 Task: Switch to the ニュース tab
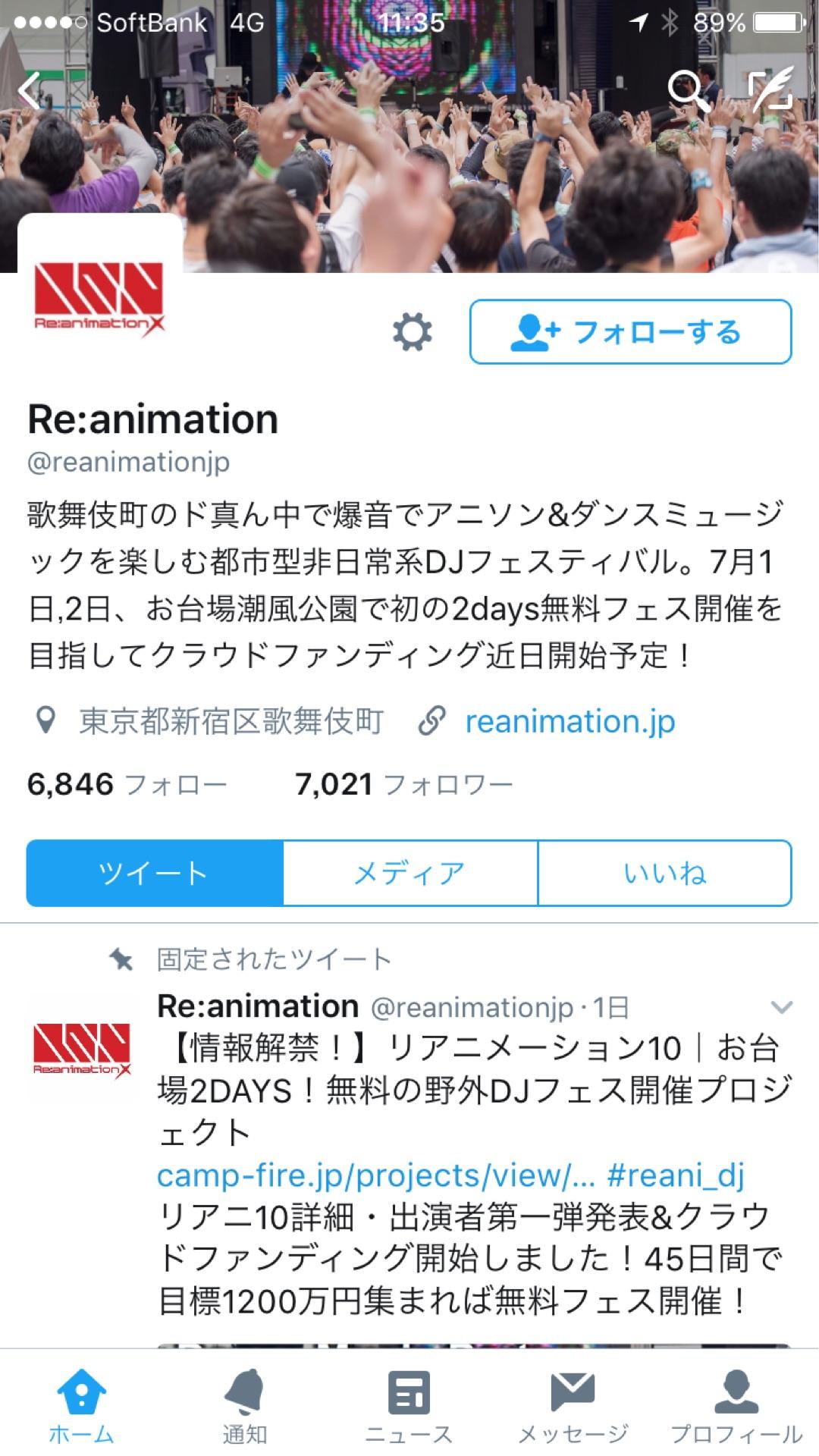[409, 1406]
